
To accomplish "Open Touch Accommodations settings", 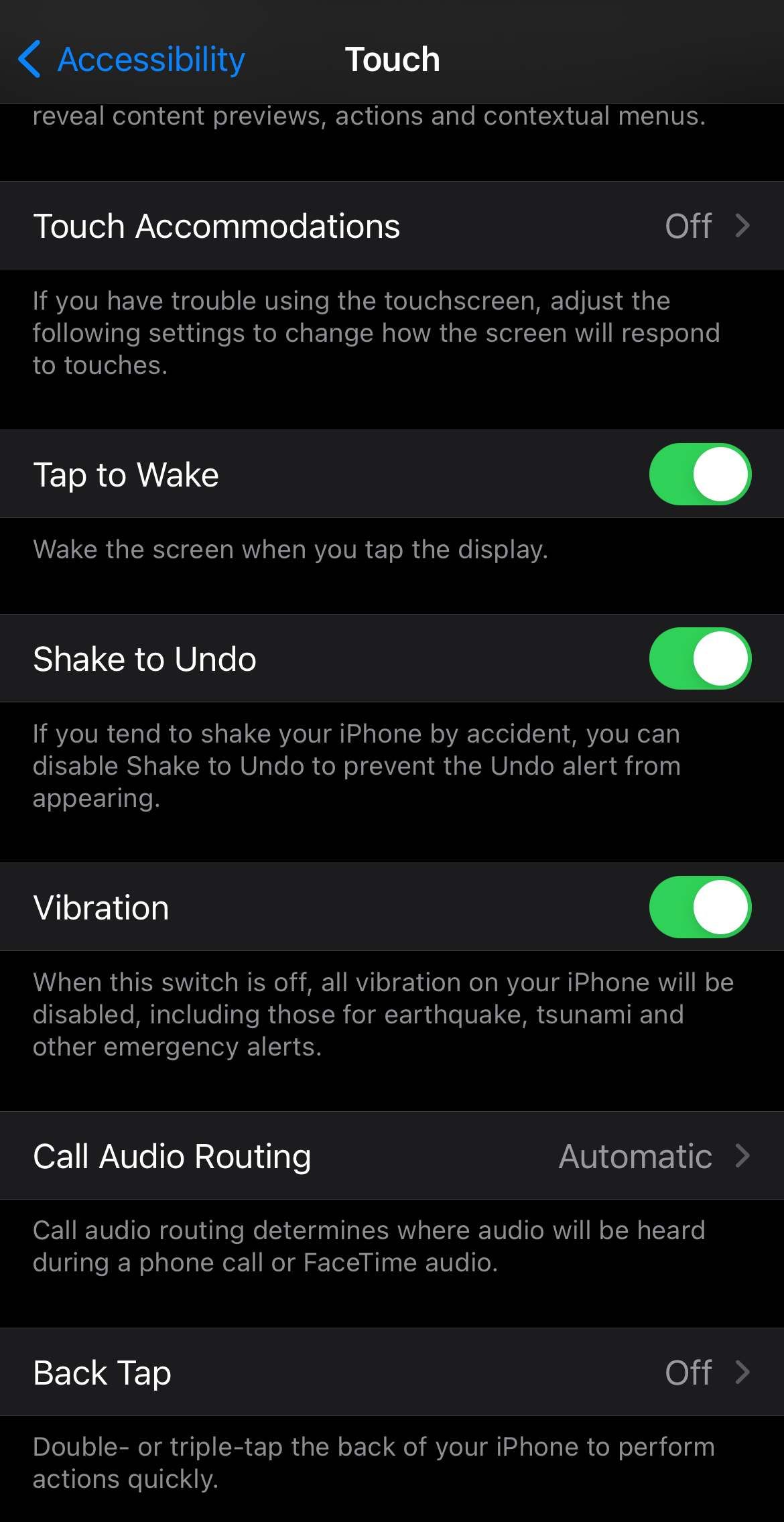I will click(392, 225).
